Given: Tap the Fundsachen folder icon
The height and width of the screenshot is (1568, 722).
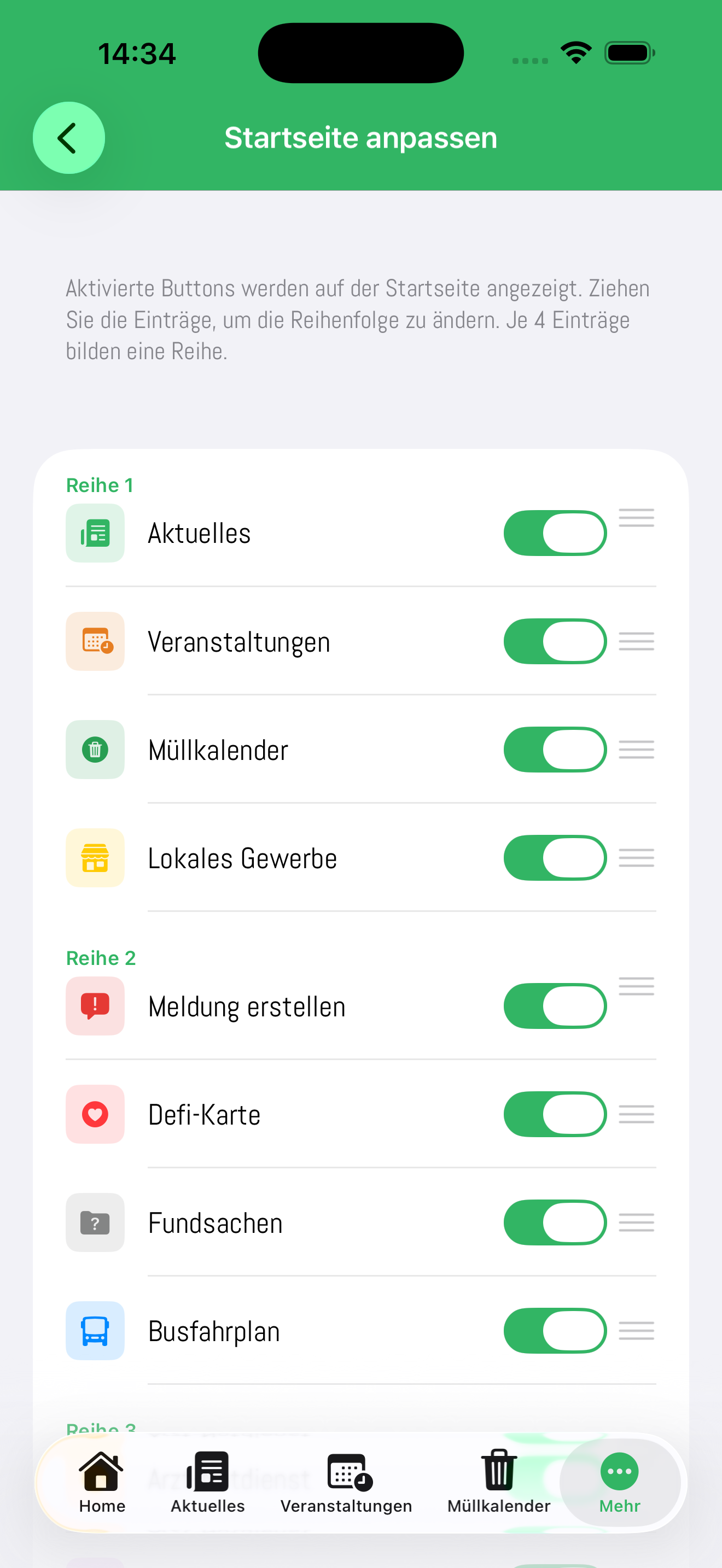Looking at the screenshot, I should tap(95, 1222).
